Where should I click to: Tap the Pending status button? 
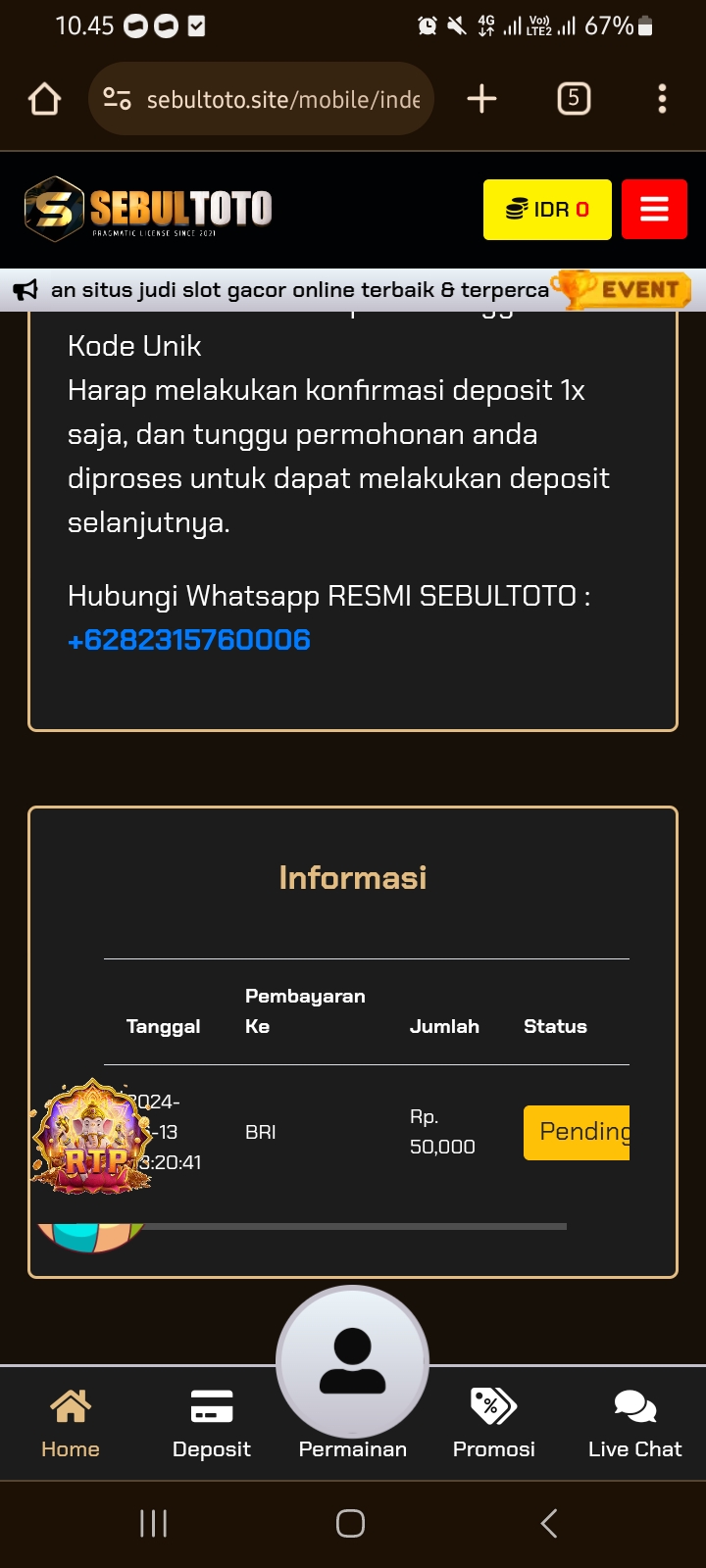[579, 1133]
